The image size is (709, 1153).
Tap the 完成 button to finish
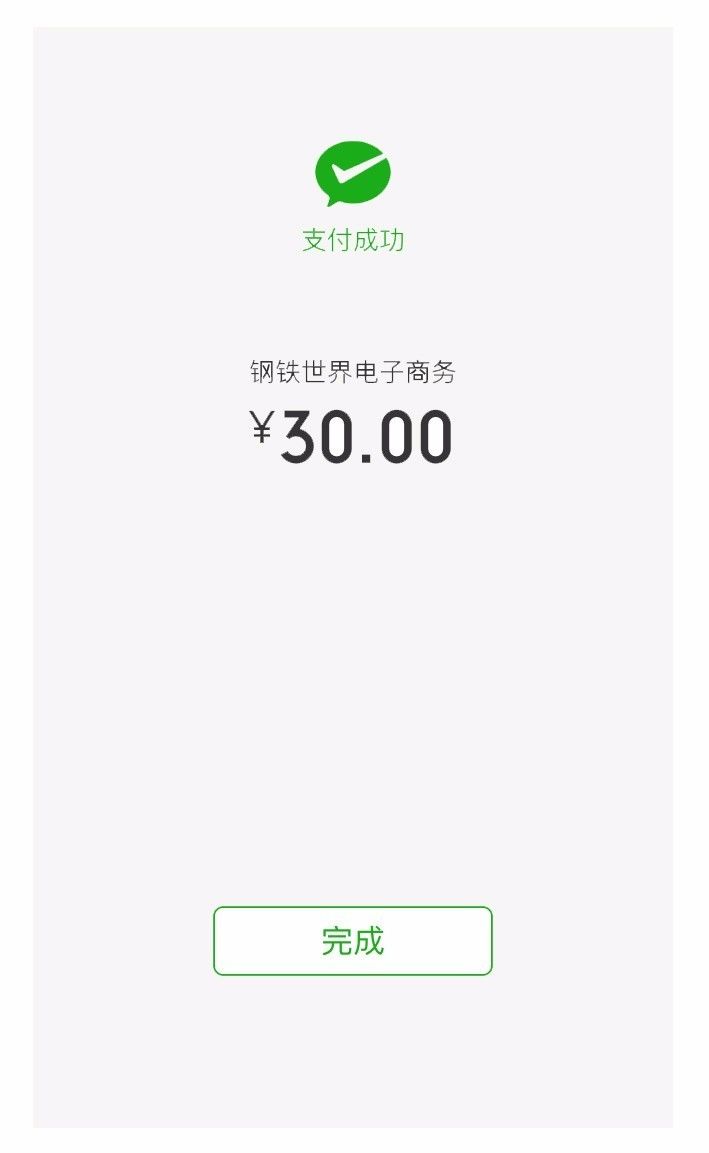(x=352, y=940)
